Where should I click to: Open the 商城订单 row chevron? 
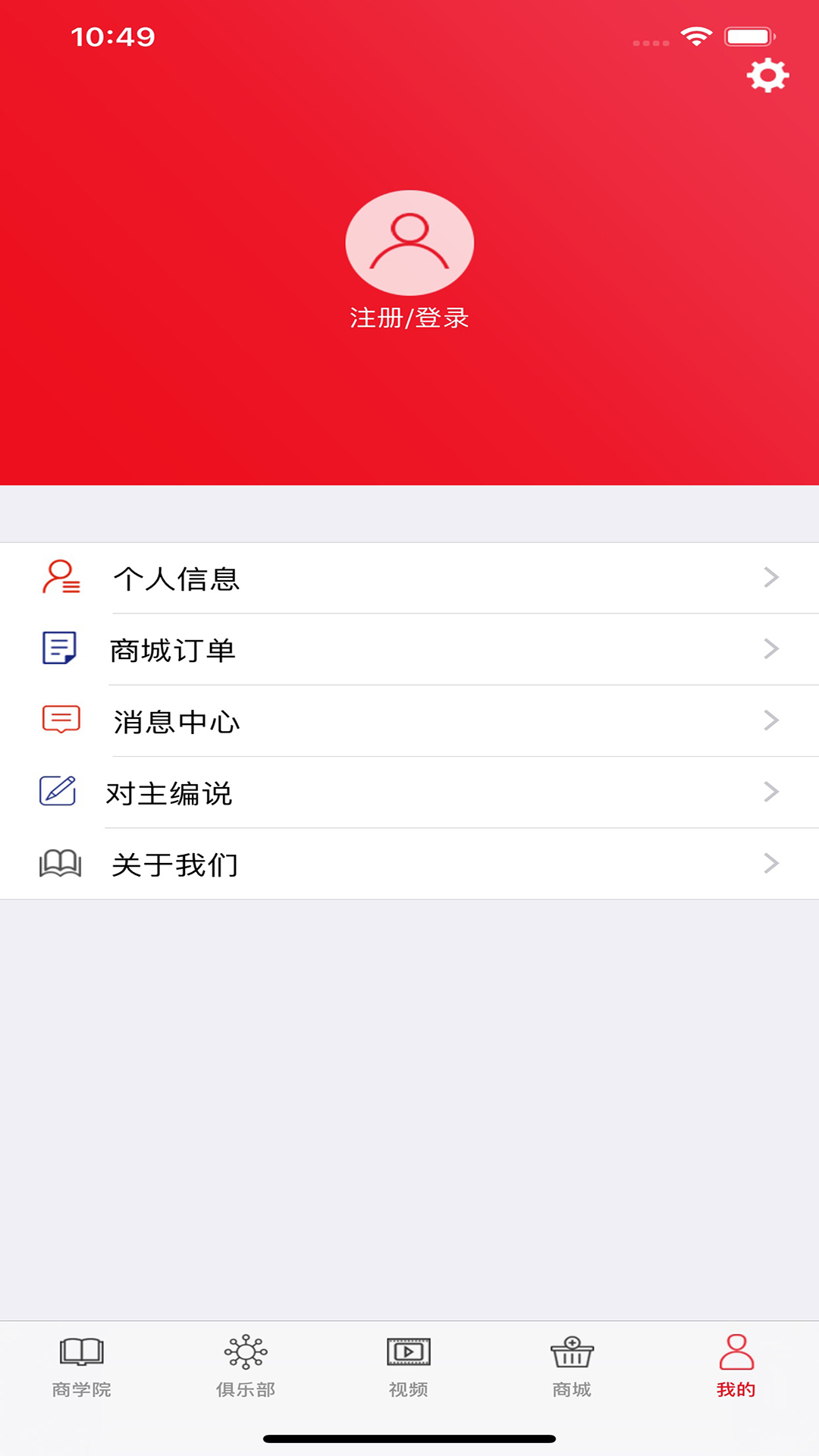773,650
